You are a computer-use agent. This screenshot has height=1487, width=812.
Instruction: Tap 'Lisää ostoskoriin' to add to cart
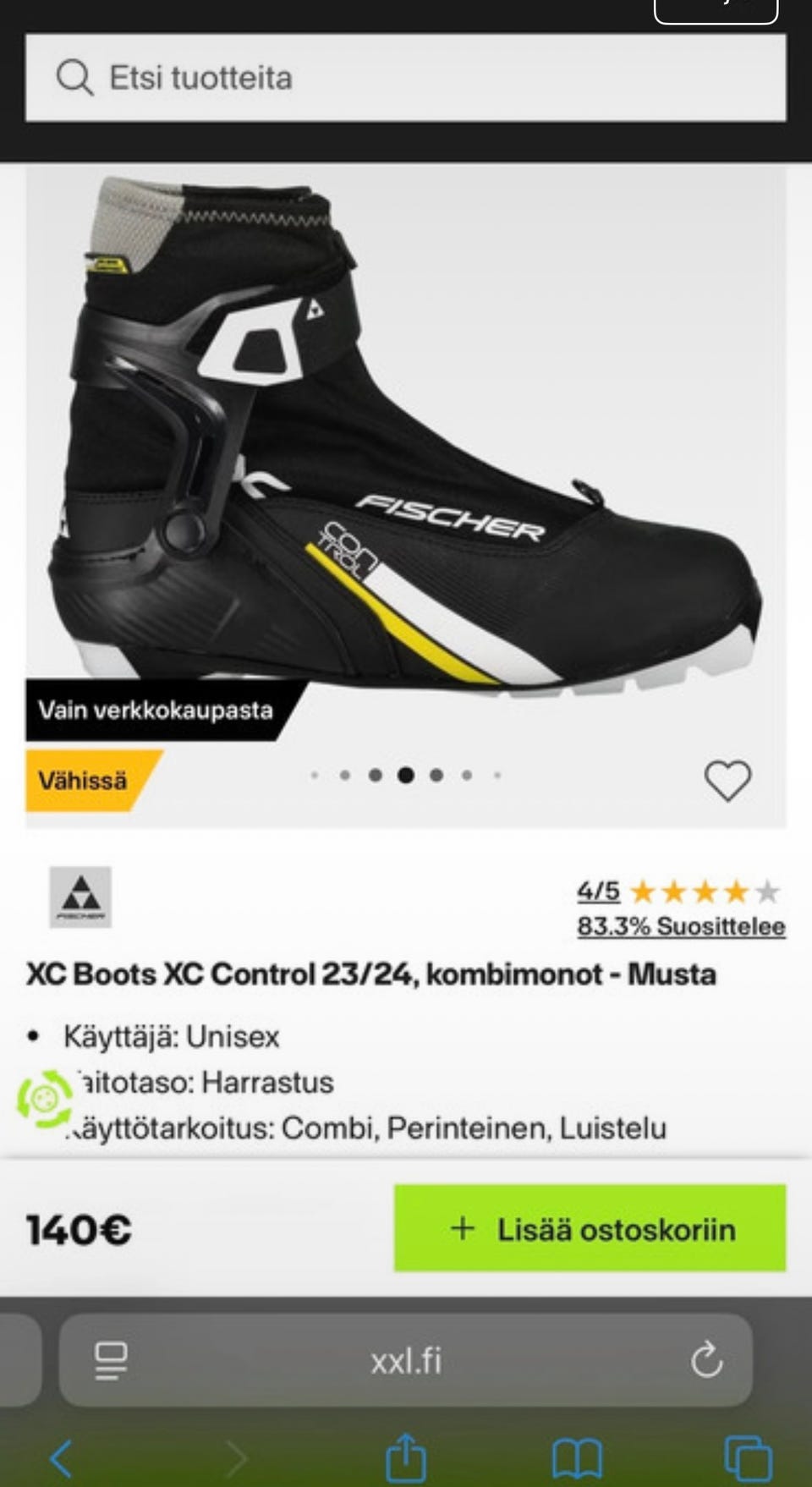590,1228
